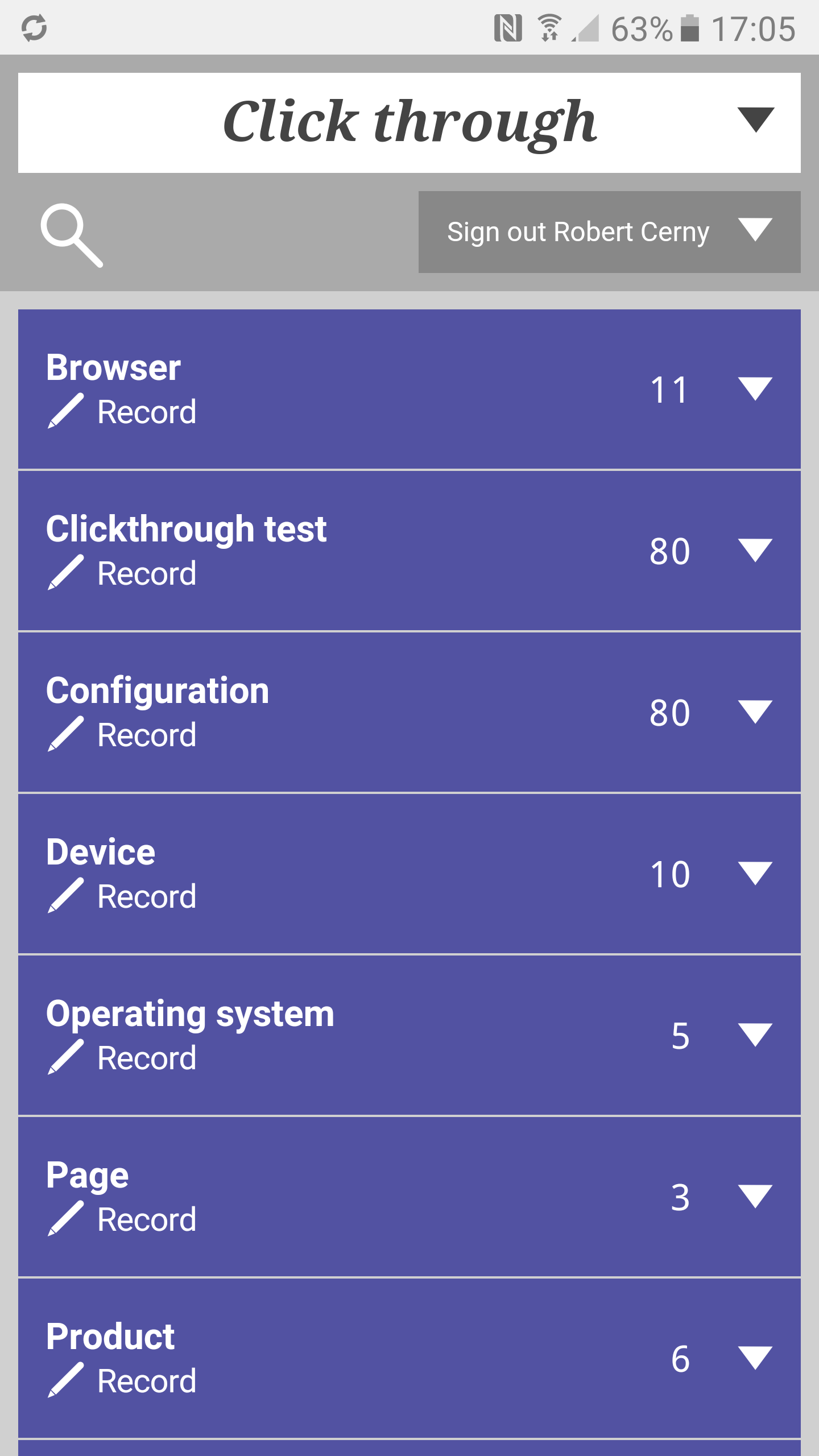Open the Click through title dropdown
819x1456 pixels.
pyautogui.click(x=755, y=121)
